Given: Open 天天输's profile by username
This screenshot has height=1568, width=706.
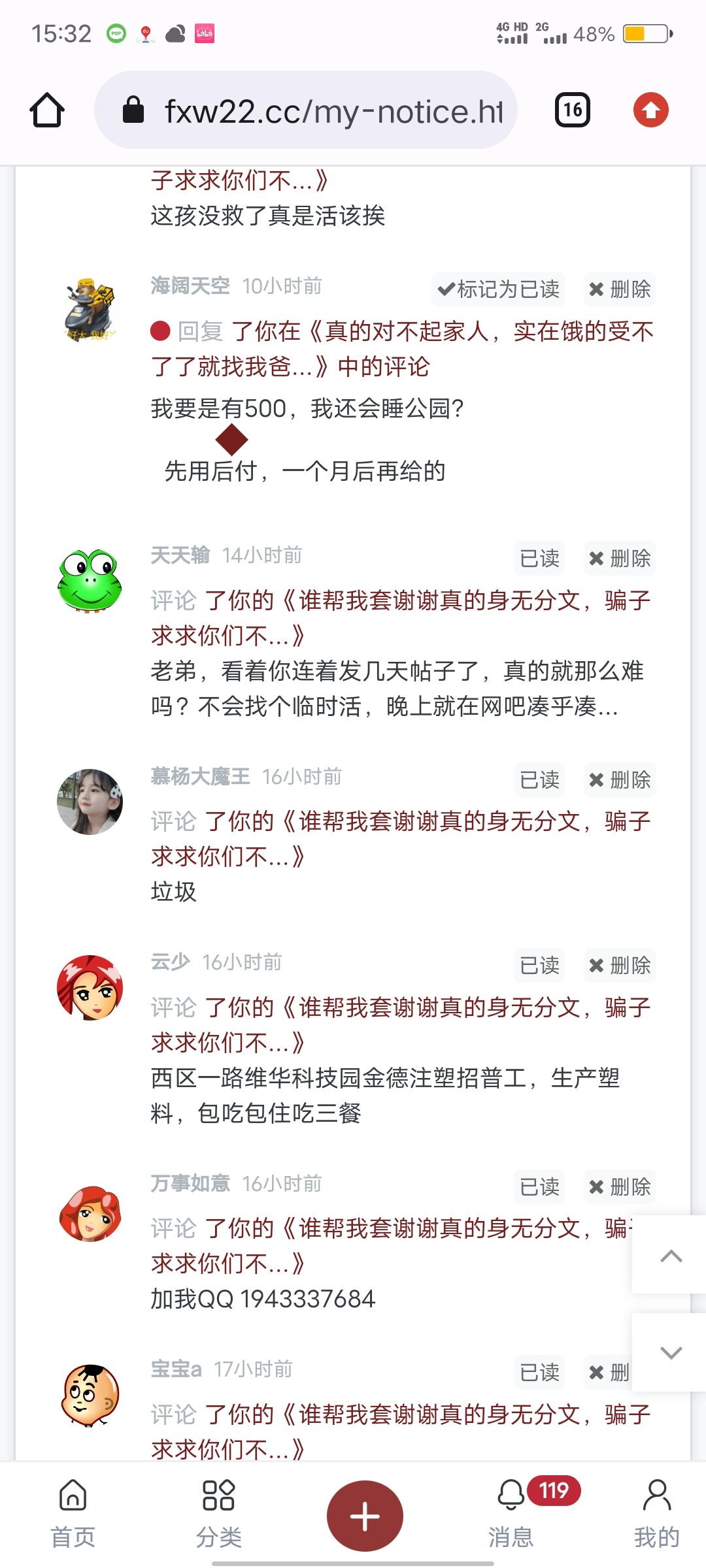Looking at the screenshot, I should pyautogui.click(x=180, y=555).
